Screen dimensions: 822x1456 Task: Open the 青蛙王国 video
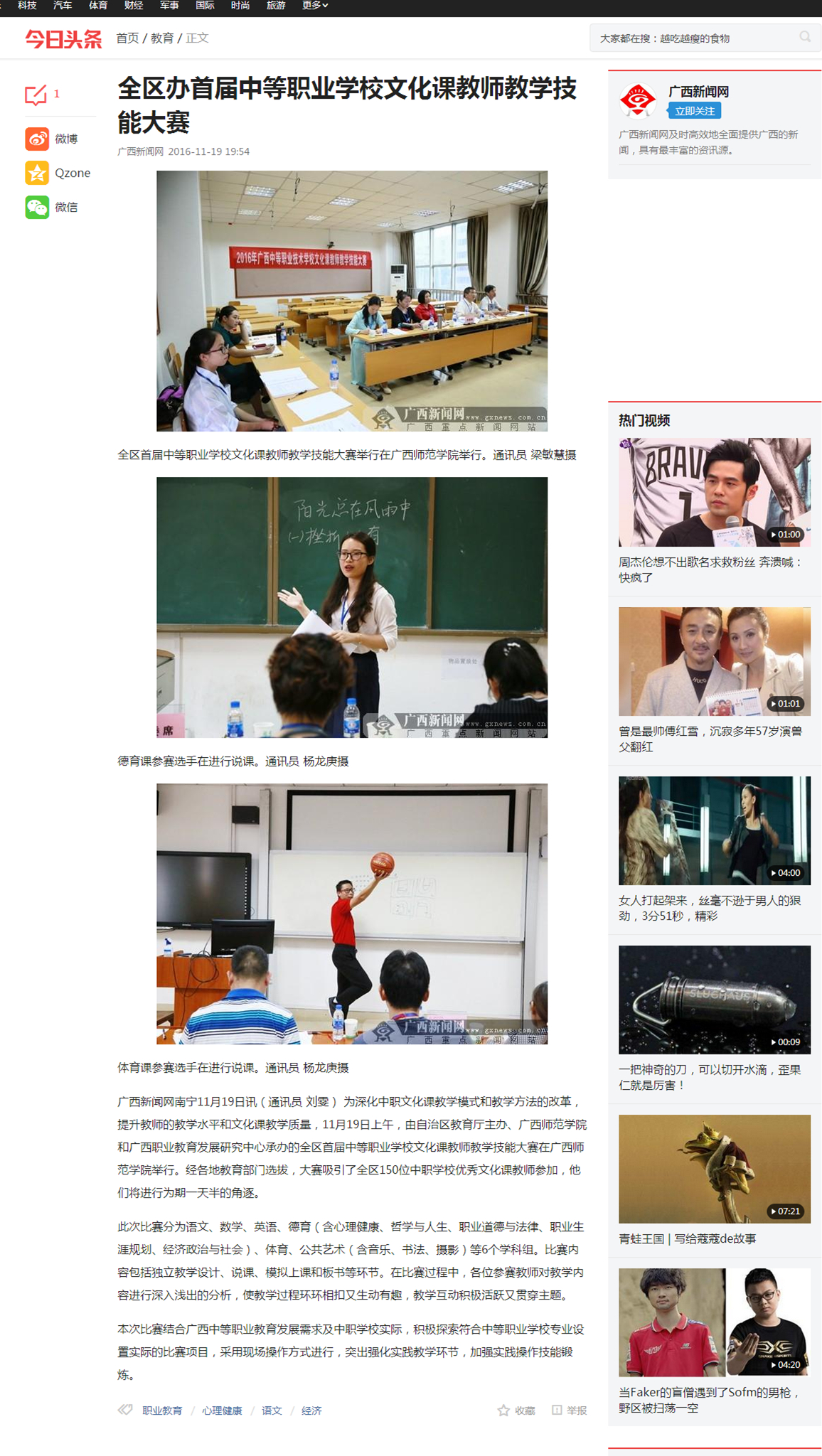[x=714, y=1169]
